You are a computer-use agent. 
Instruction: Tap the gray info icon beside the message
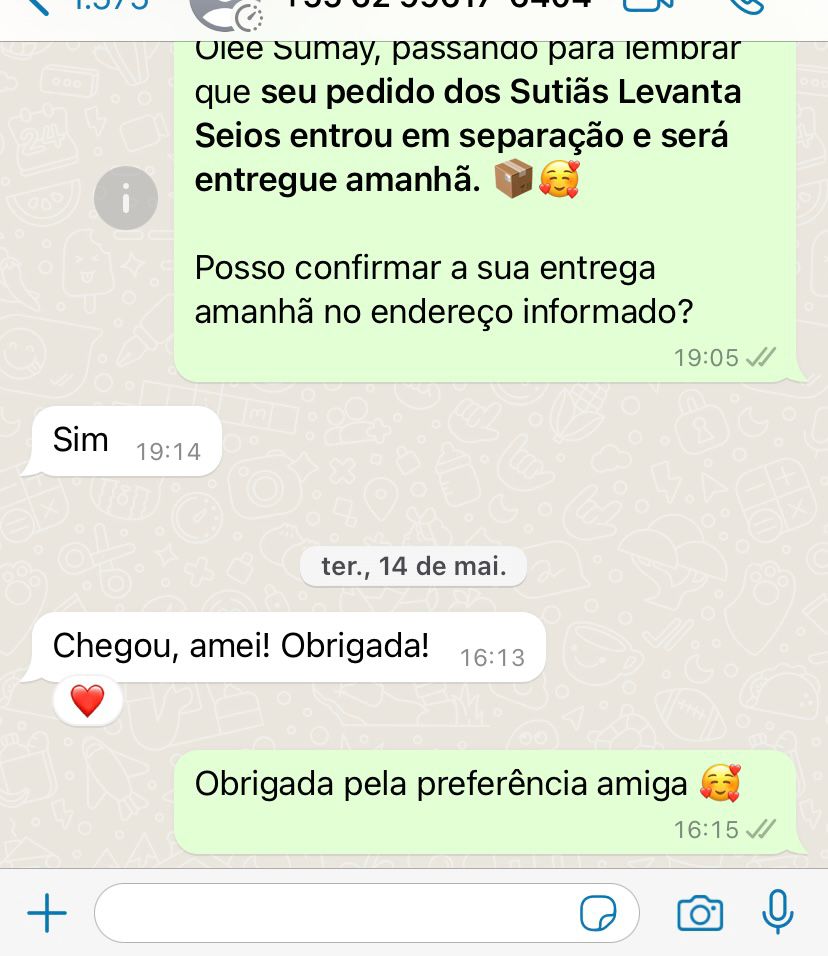[126, 199]
